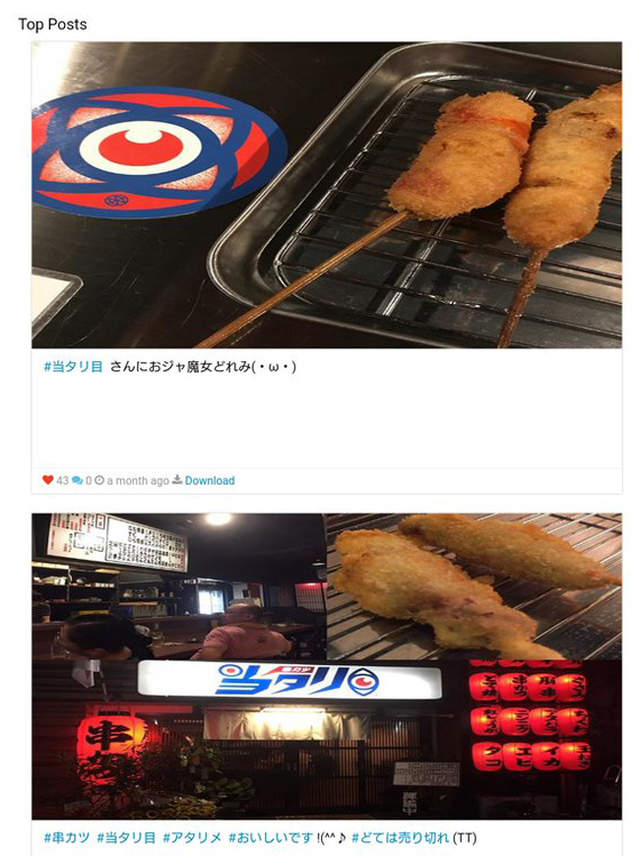
Task: Open the #串カツ hashtag
Action: pos(65,837)
